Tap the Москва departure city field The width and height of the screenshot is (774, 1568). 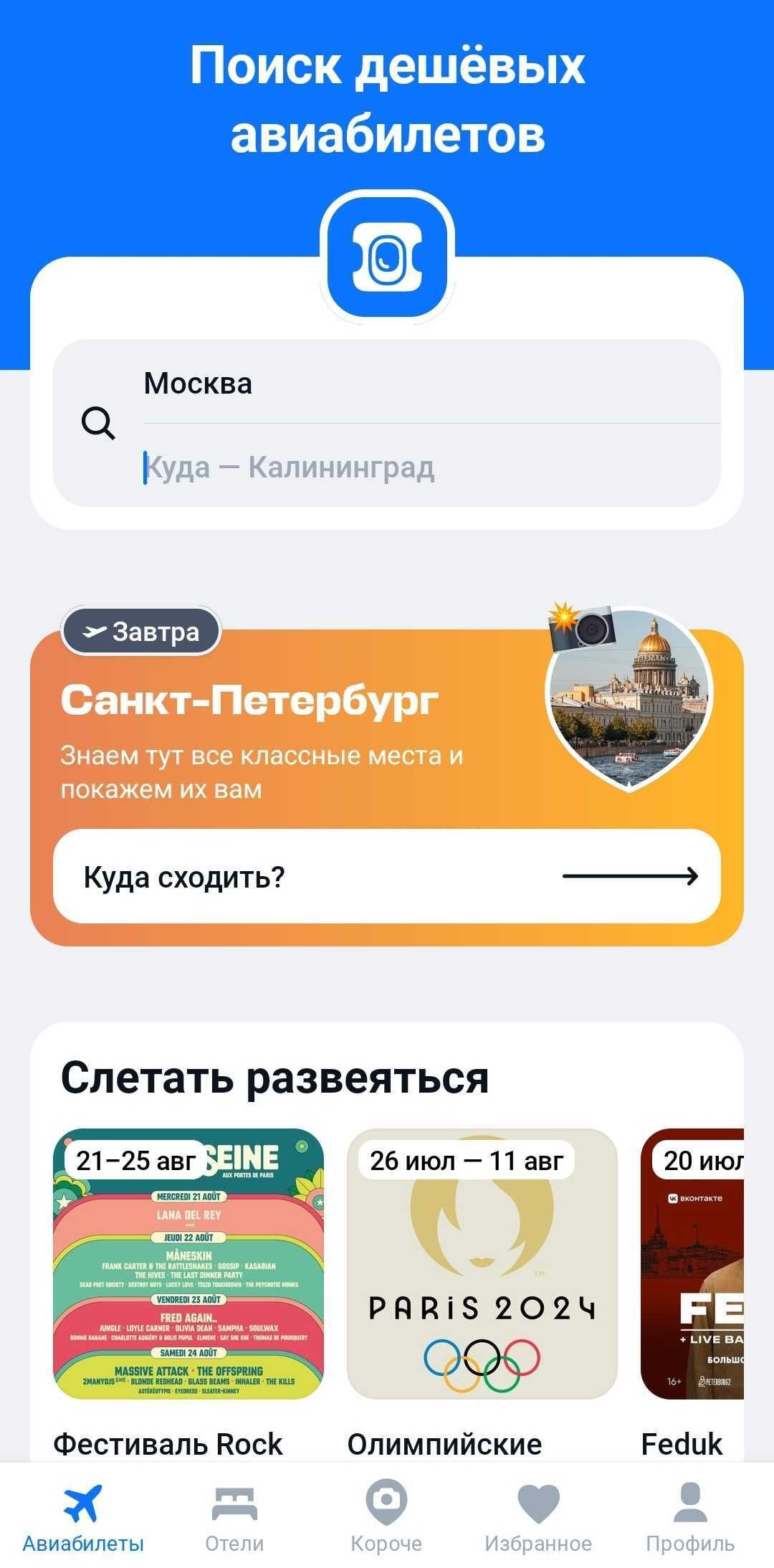(x=430, y=384)
